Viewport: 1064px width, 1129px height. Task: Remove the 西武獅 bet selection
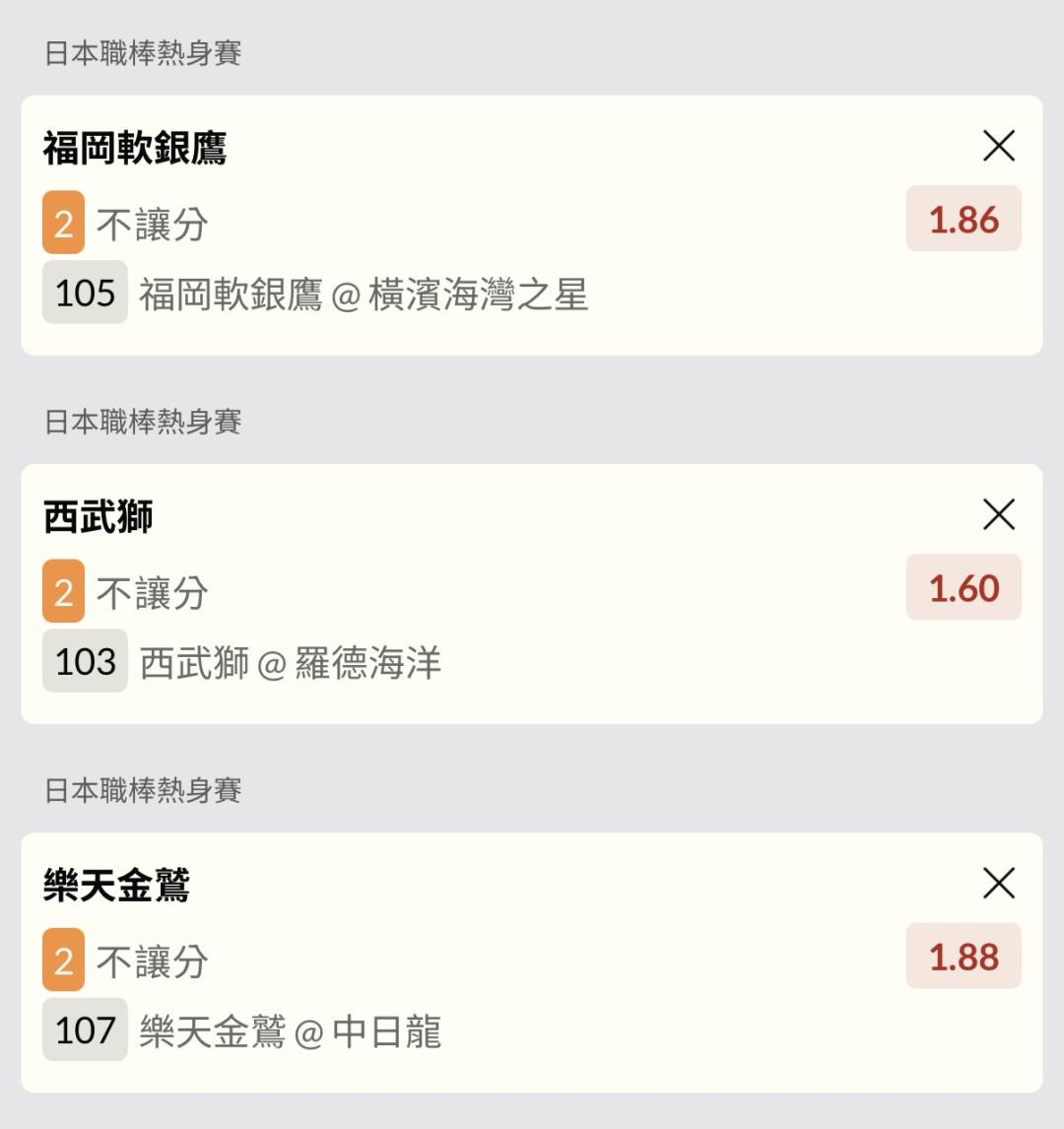[x=999, y=514]
